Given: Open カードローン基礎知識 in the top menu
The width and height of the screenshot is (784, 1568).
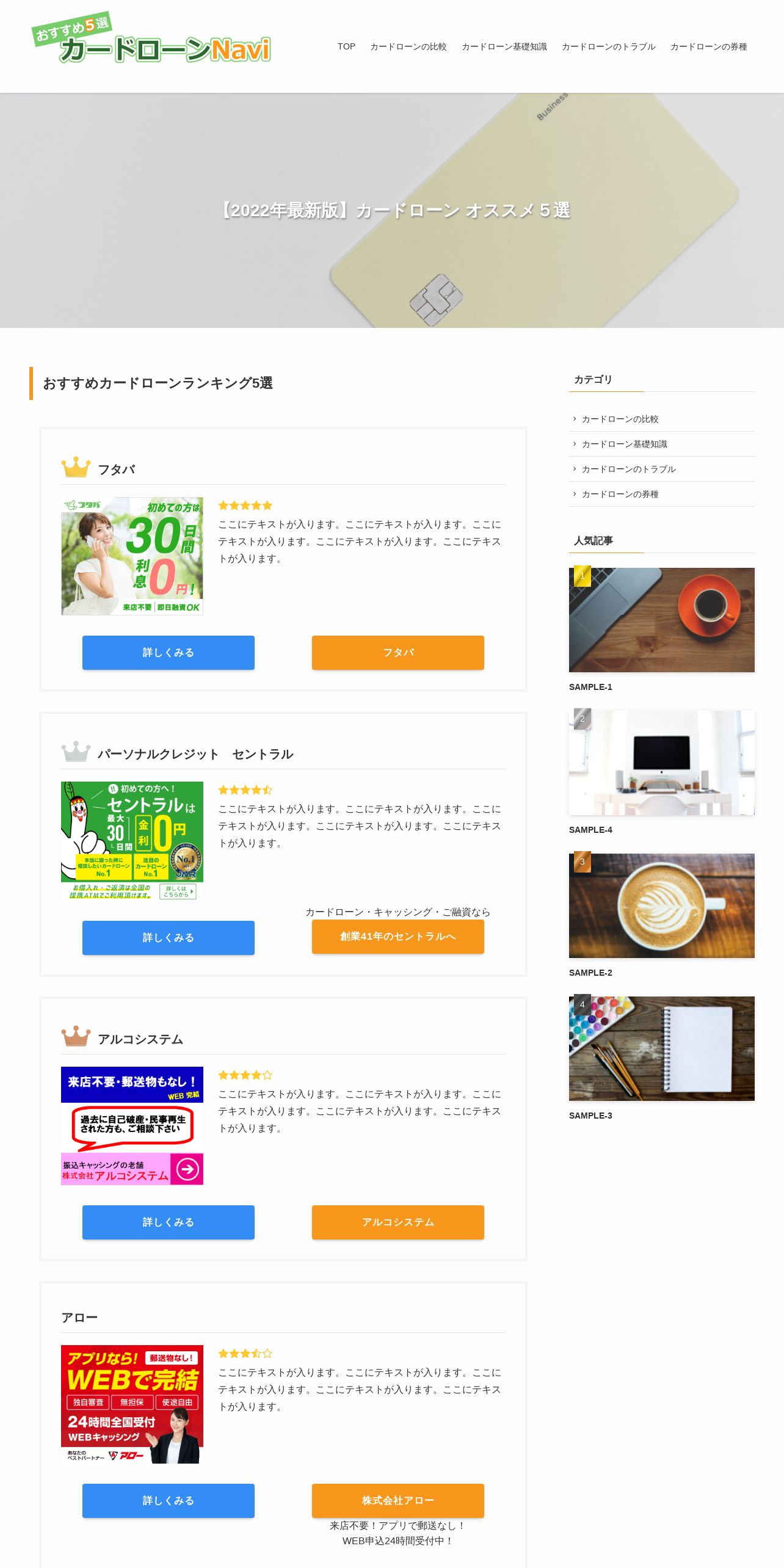Looking at the screenshot, I should pos(504,46).
